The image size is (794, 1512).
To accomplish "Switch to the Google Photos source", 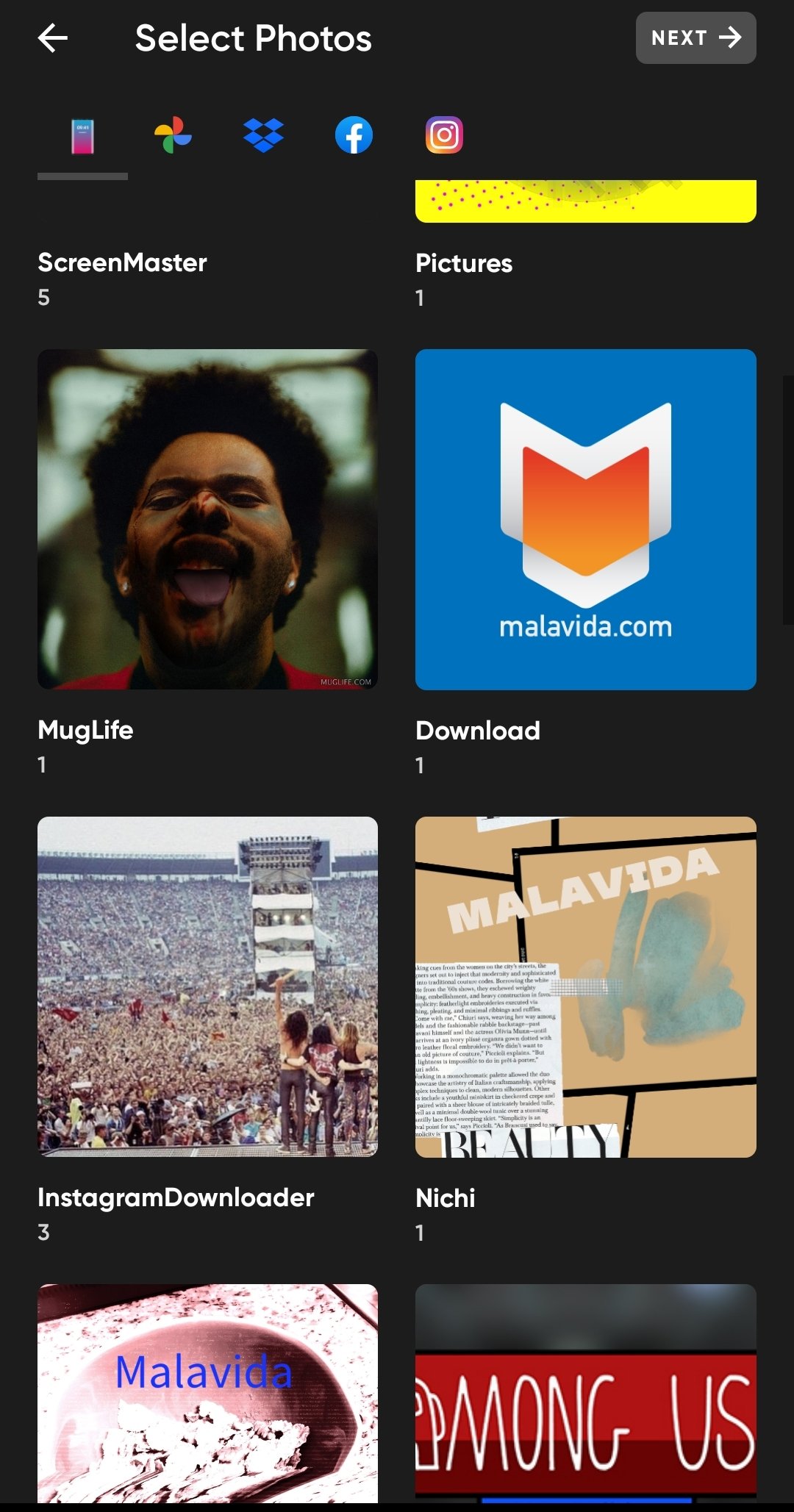I will tap(173, 135).
